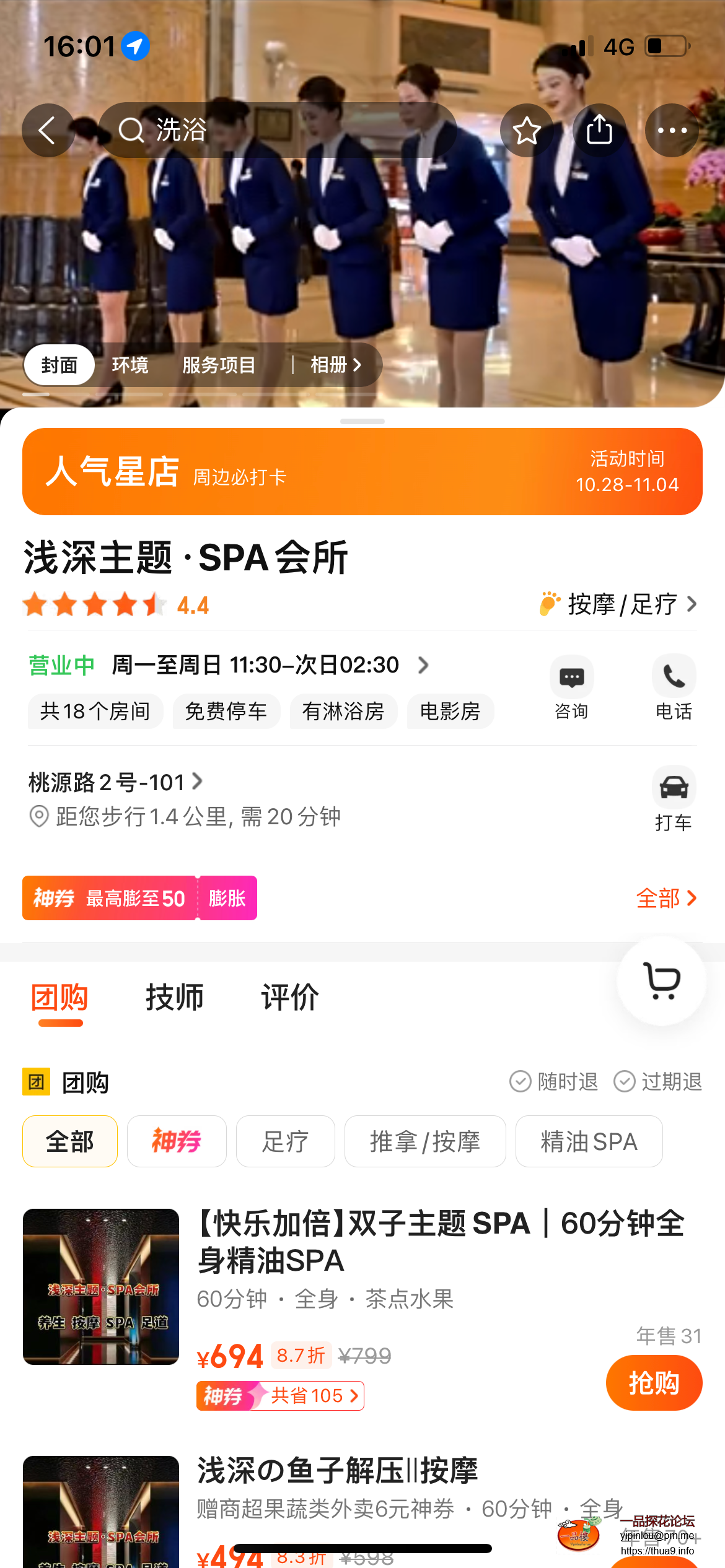View 服务项目 photos
The image size is (725, 1568).
pyautogui.click(x=219, y=365)
